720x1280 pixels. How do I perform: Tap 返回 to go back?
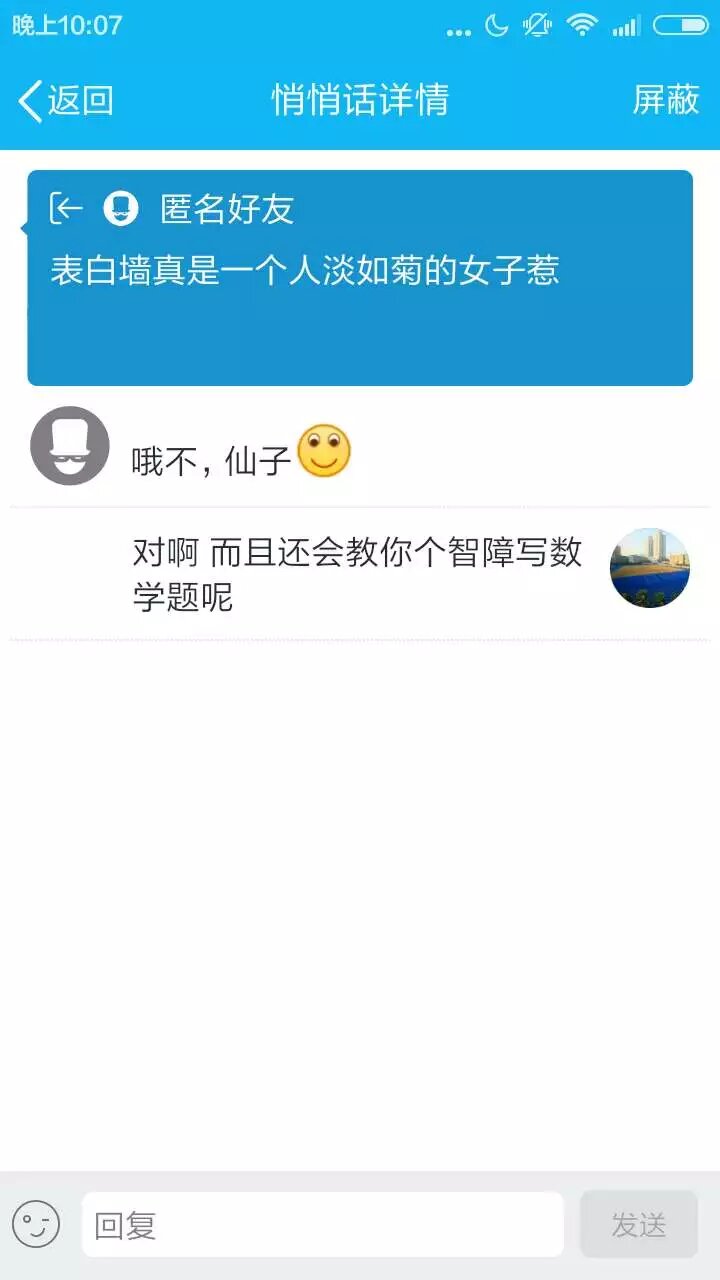tap(66, 100)
